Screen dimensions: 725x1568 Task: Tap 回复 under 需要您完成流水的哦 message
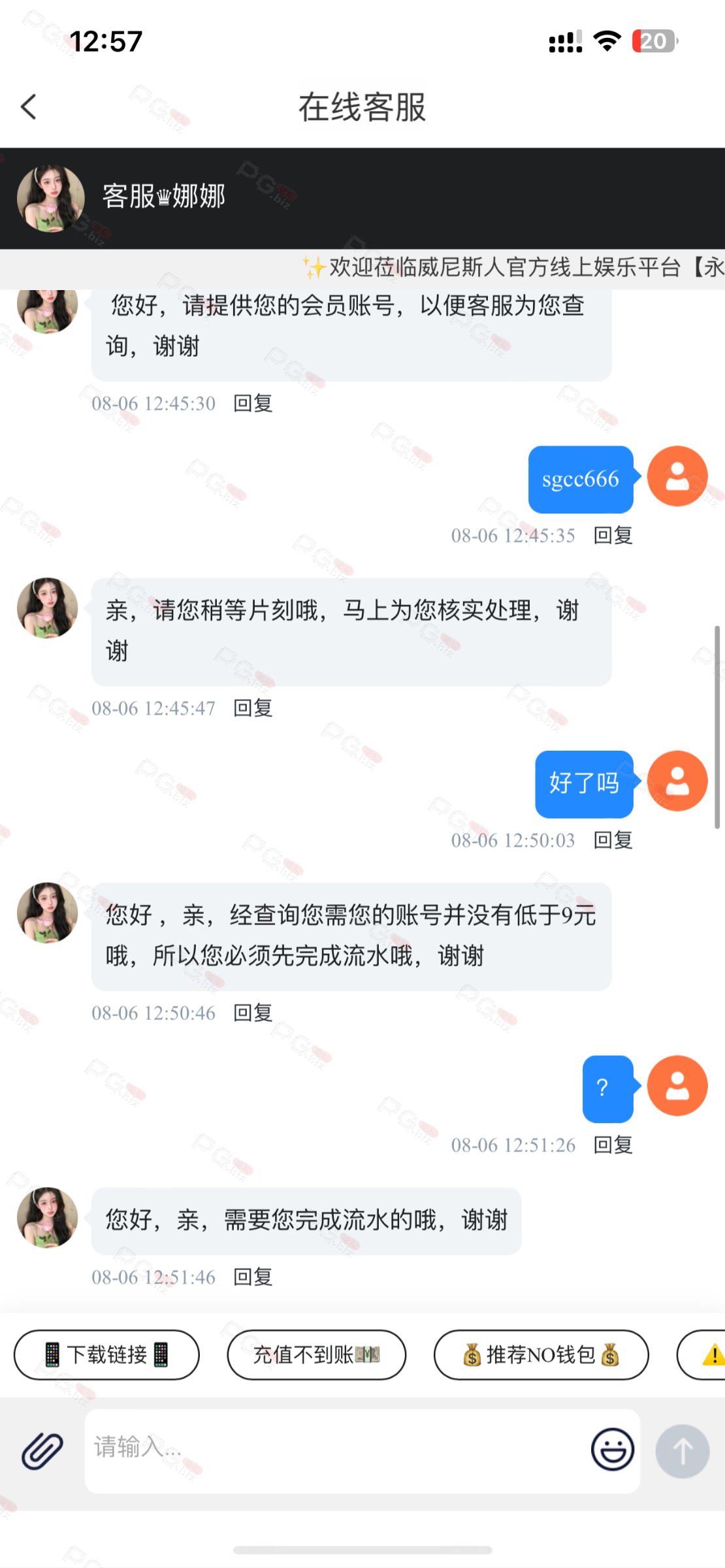pyautogui.click(x=253, y=1277)
